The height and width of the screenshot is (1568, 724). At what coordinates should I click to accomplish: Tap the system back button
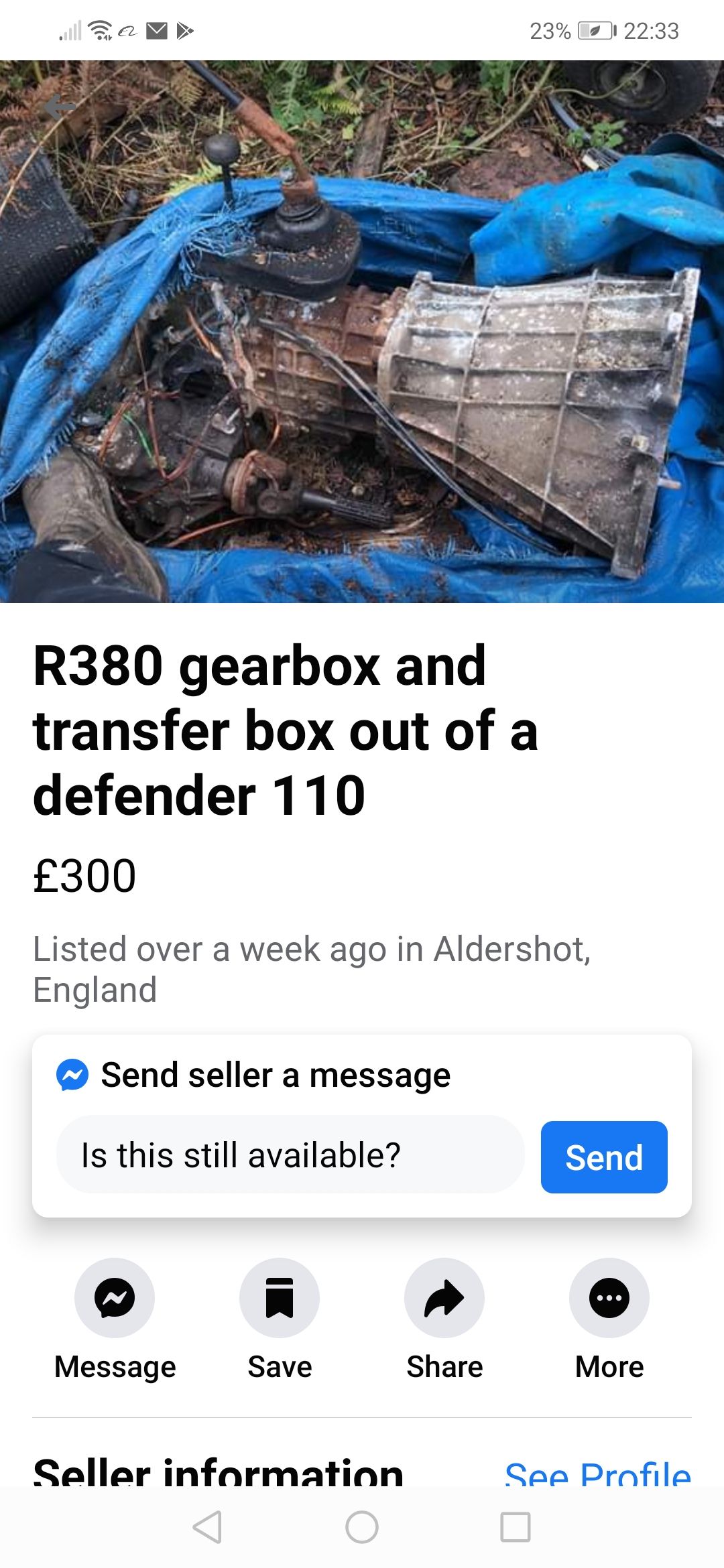[207, 1528]
